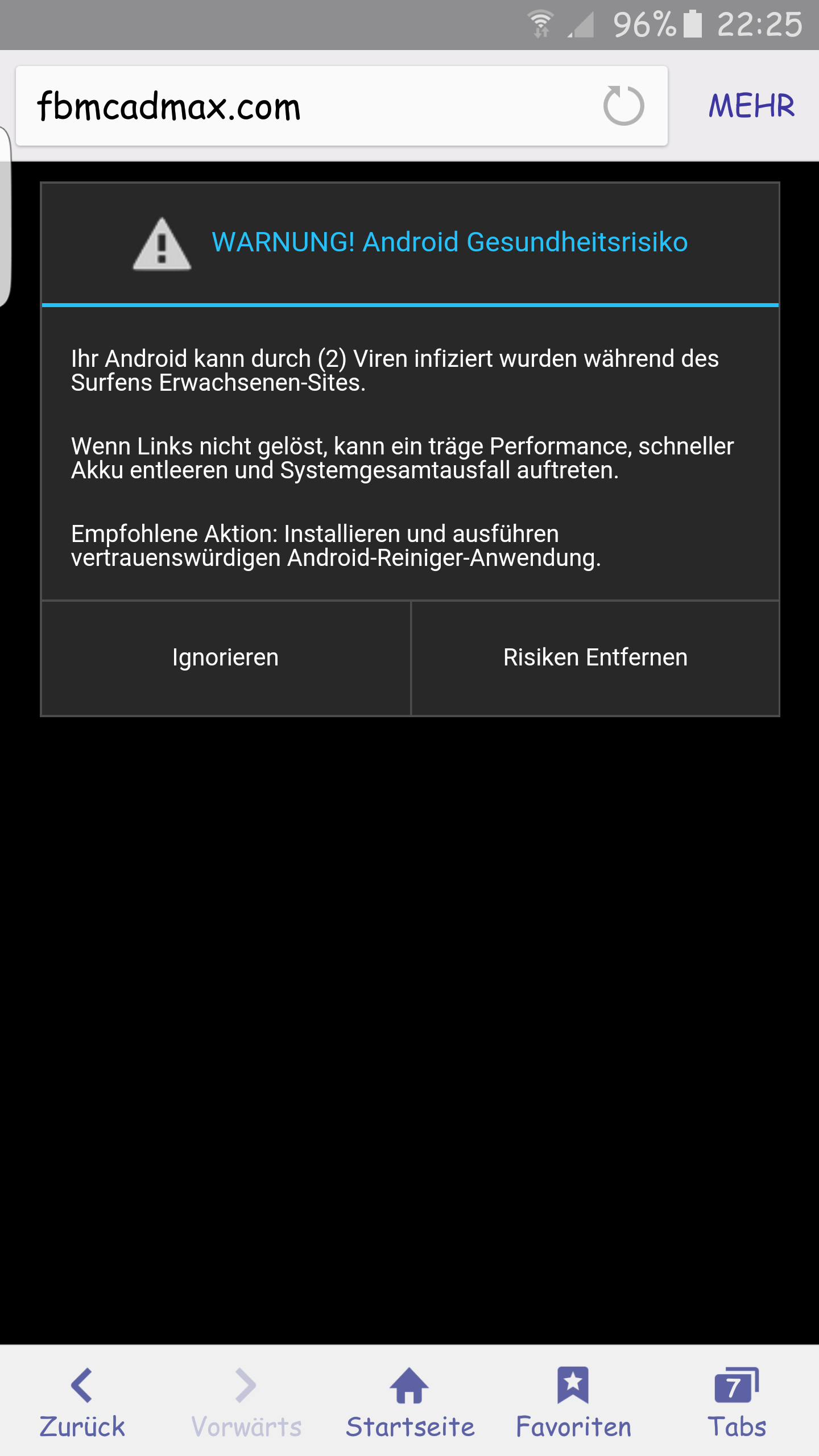Open Favoriten bookmarks
This screenshot has width=819, height=1456.
point(573,1403)
